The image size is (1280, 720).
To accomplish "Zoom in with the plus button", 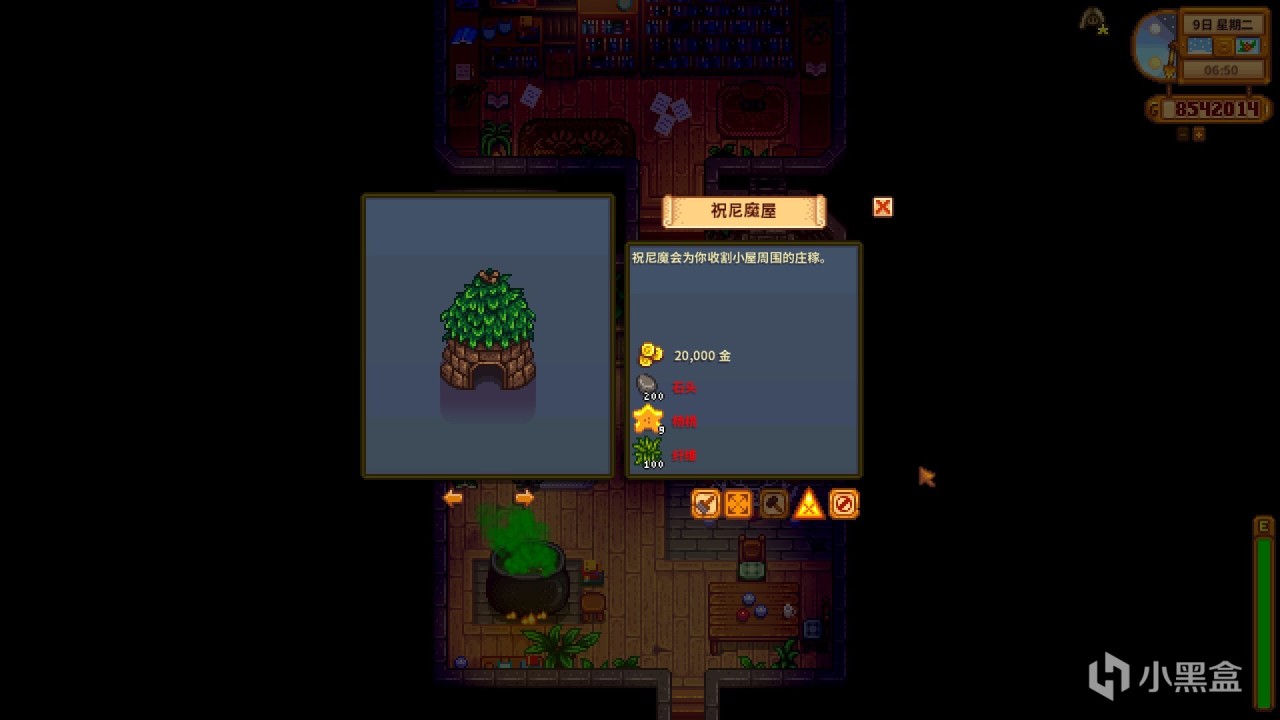I will pyautogui.click(x=1198, y=134).
